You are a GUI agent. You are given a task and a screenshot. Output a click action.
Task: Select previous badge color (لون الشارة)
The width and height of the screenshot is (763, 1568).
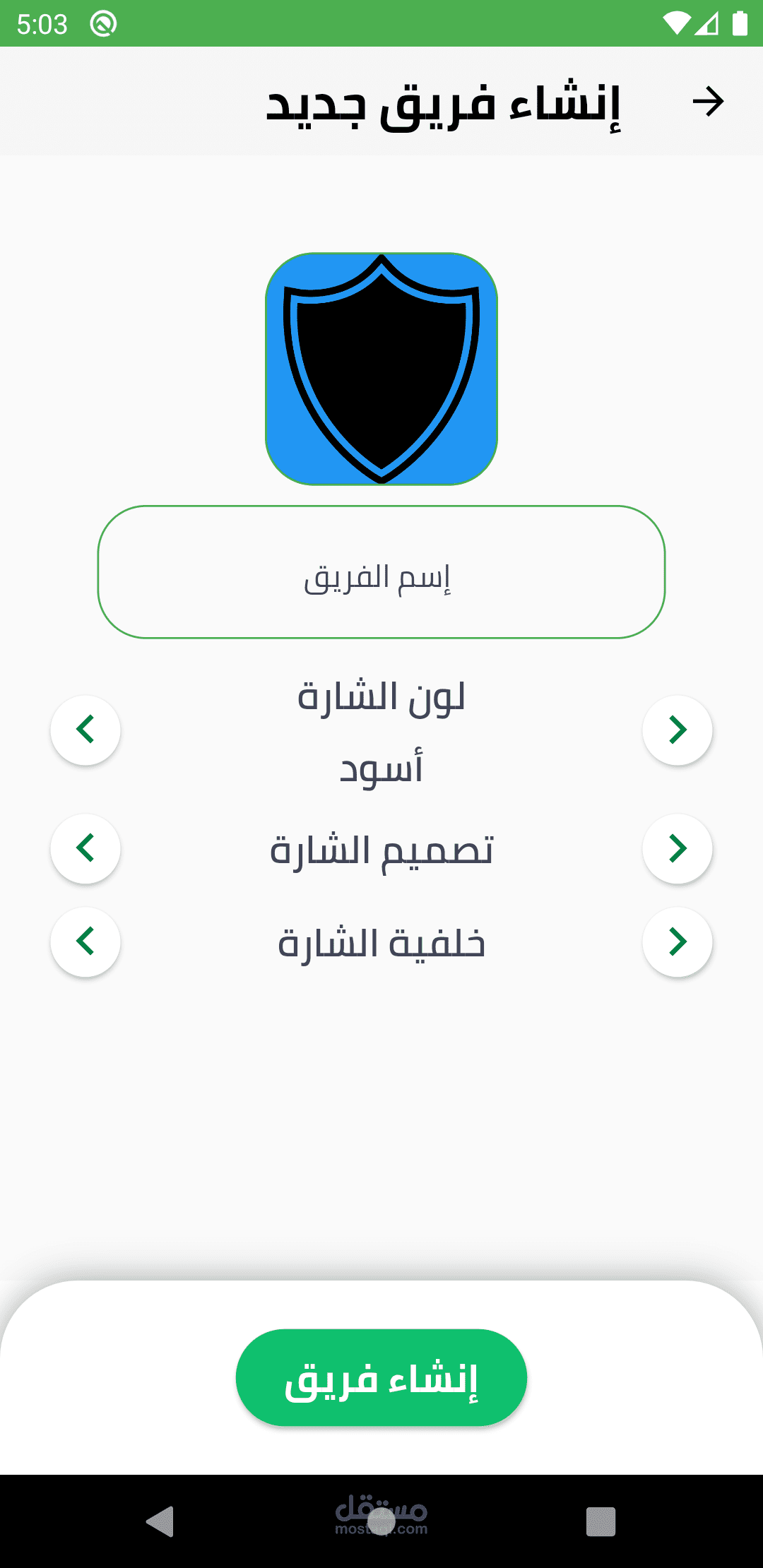[x=85, y=730]
